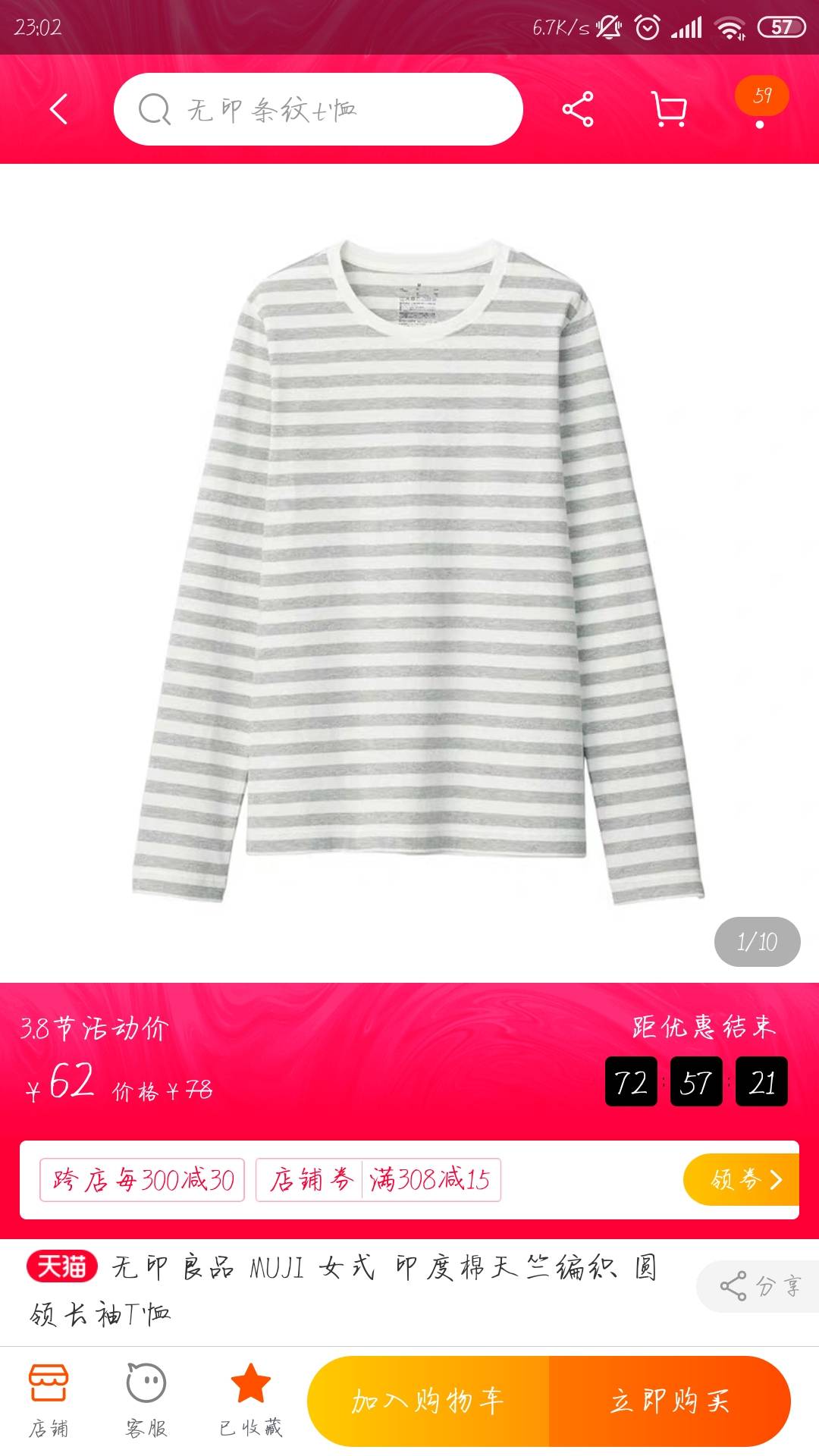Toggle the 已收藏 favorite star
Screen dimensions: 819x1456
(x=250, y=1400)
